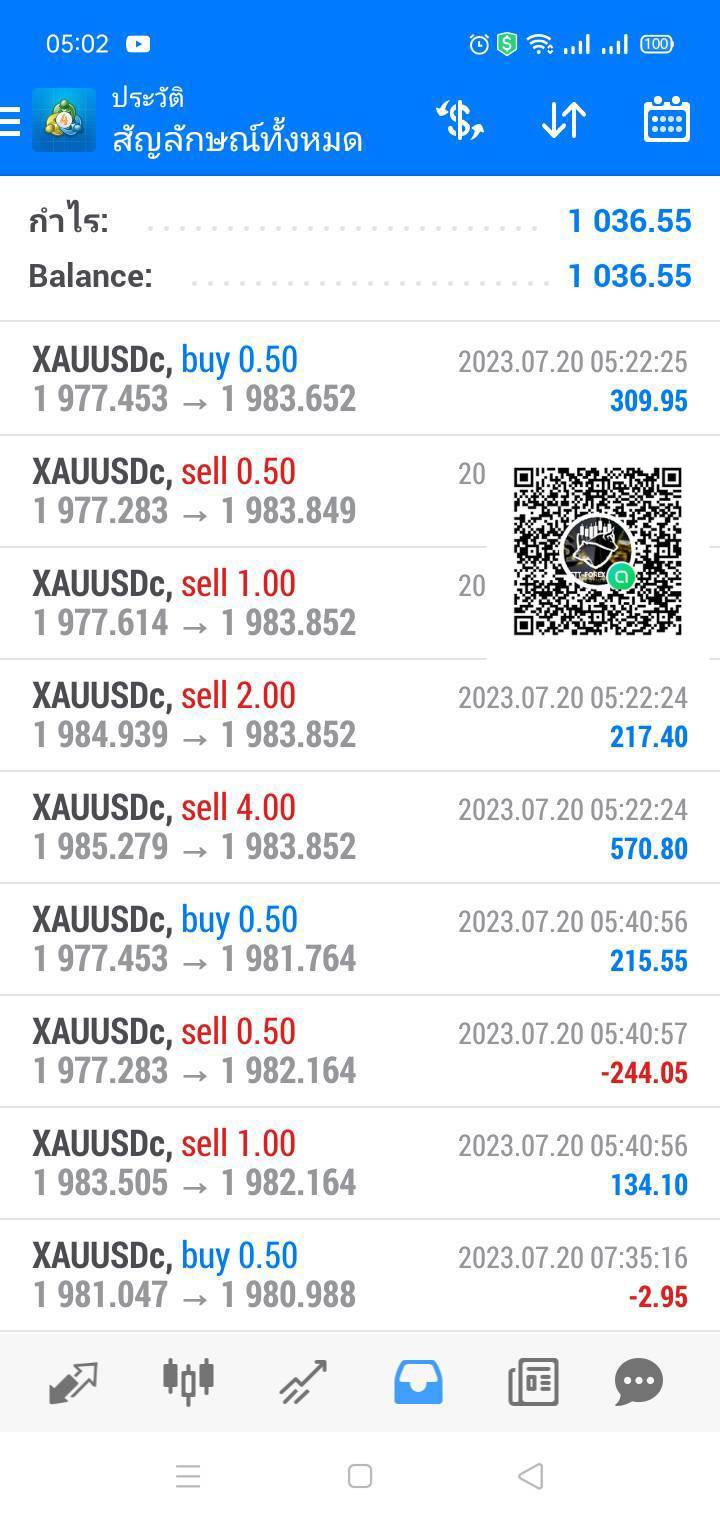The width and height of the screenshot is (720, 1520).
Task: Switch to the candlestick Chart tab
Action: (188, 1380)
